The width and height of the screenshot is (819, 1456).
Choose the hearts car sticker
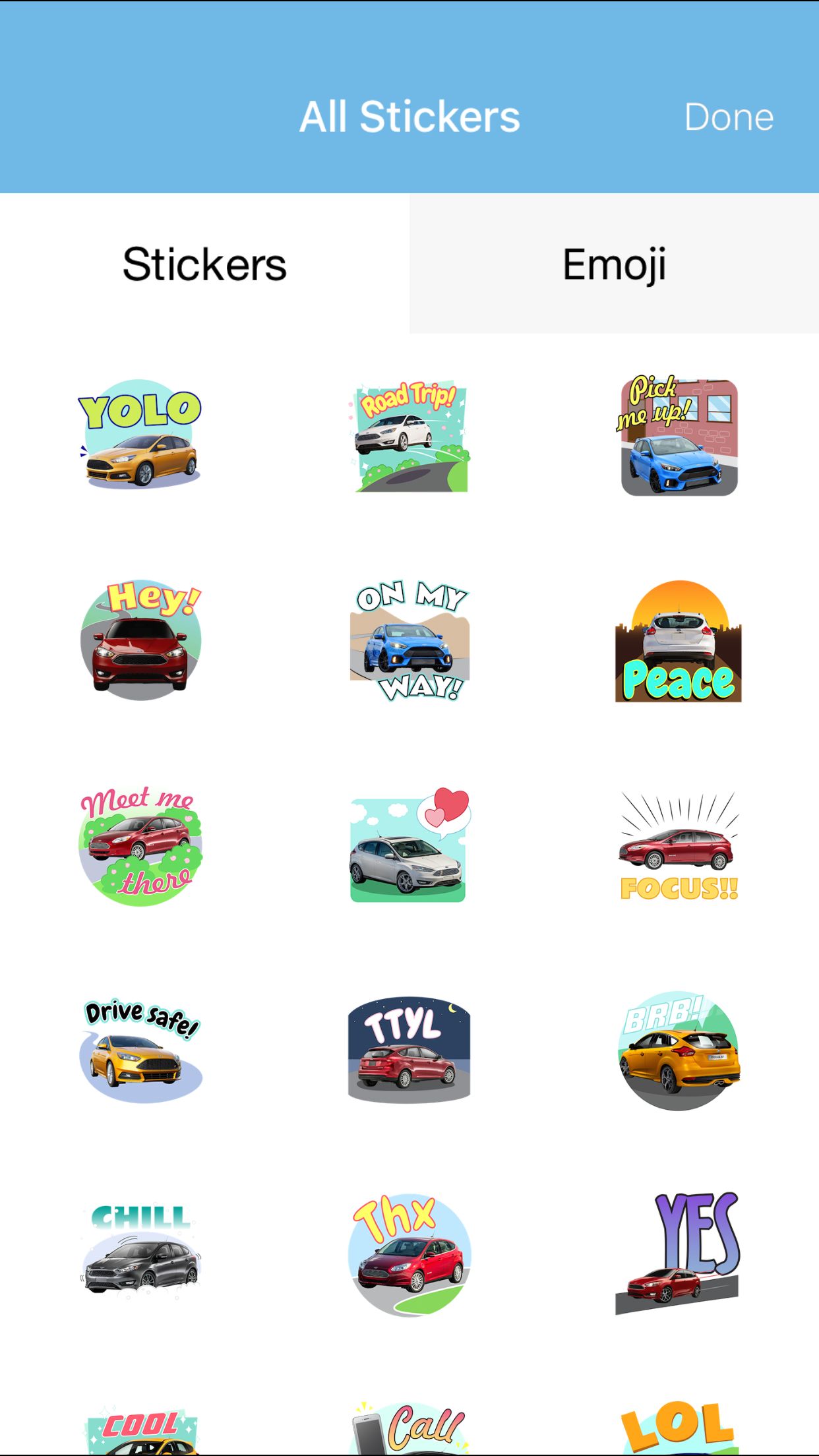(409, 845)
